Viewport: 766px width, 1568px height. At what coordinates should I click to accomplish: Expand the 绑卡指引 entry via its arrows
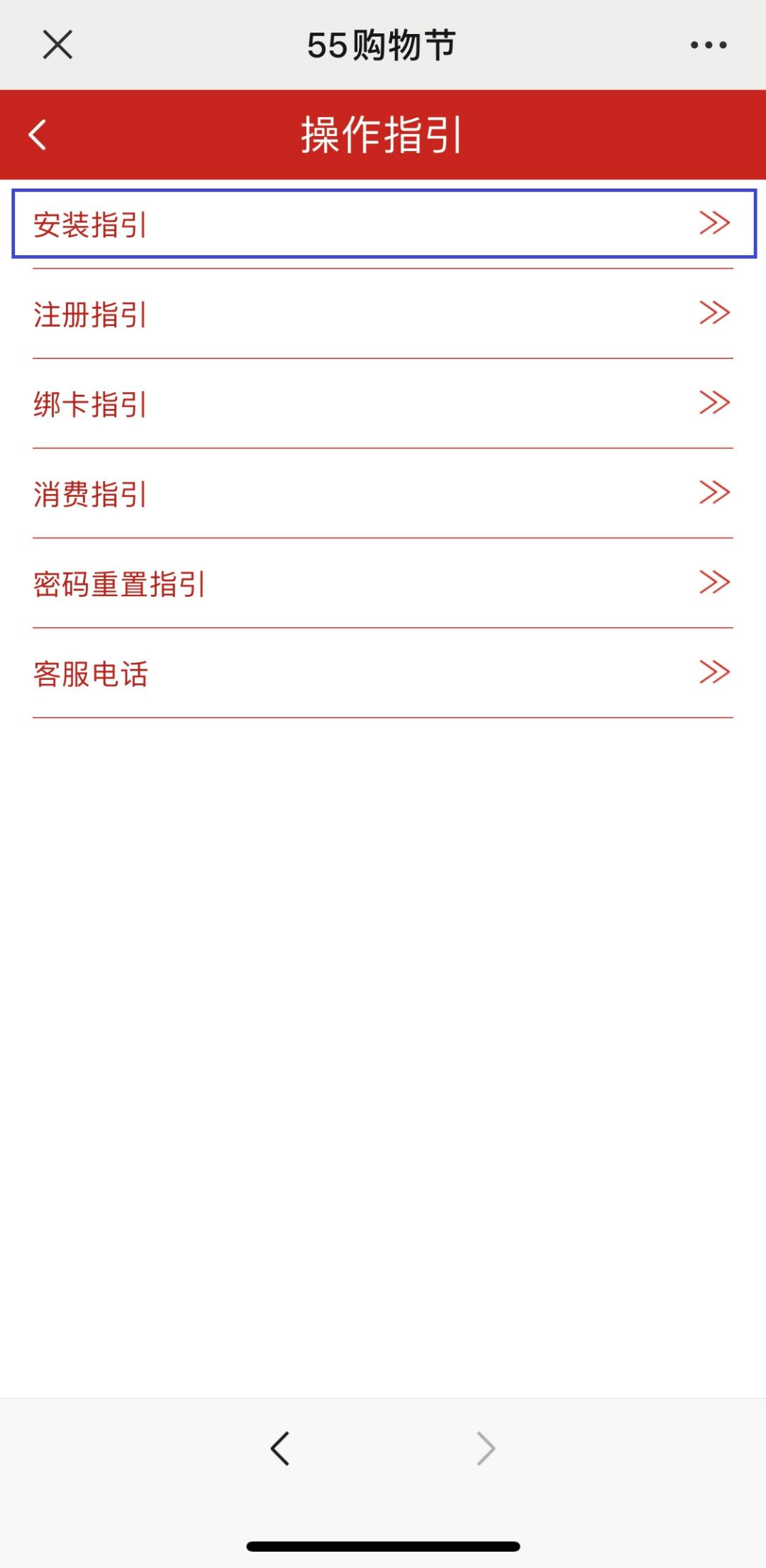[714, 403]
